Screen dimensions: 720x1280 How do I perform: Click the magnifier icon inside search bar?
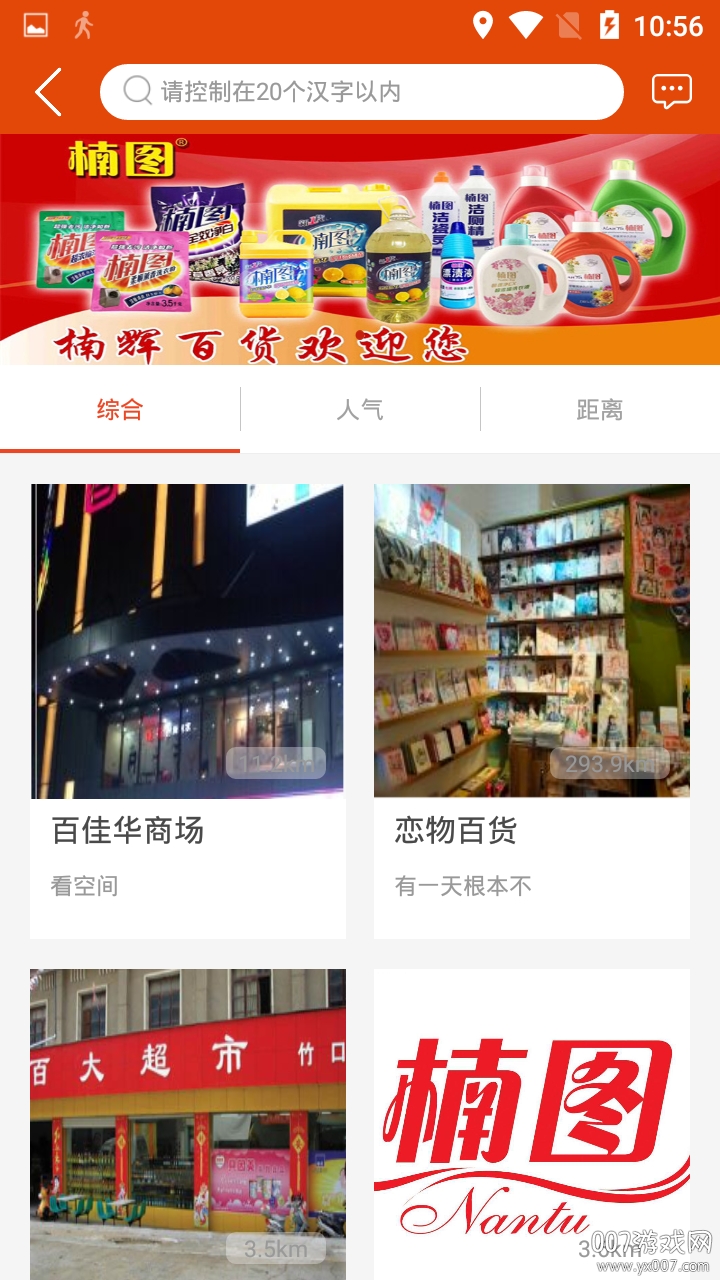tap(135, 91)
